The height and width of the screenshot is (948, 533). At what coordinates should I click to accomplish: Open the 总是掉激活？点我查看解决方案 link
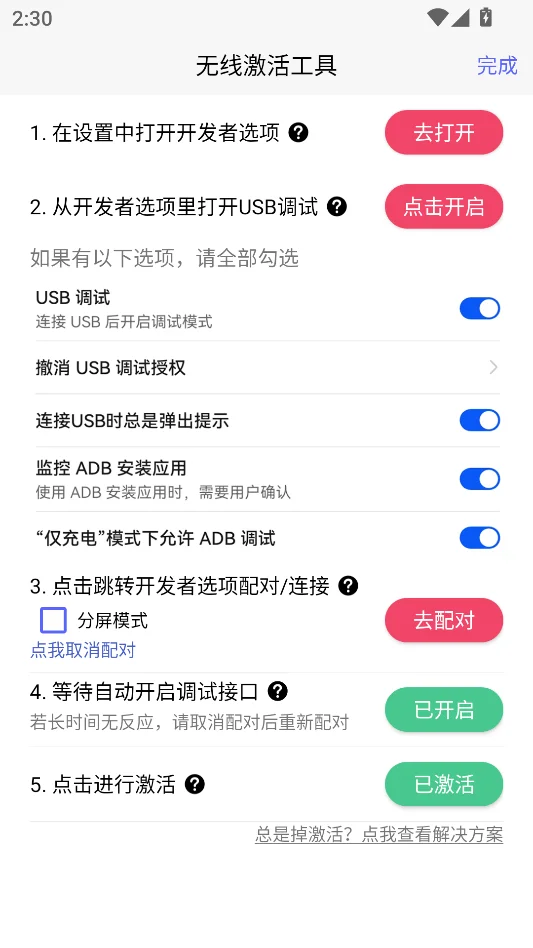(379, 835)
